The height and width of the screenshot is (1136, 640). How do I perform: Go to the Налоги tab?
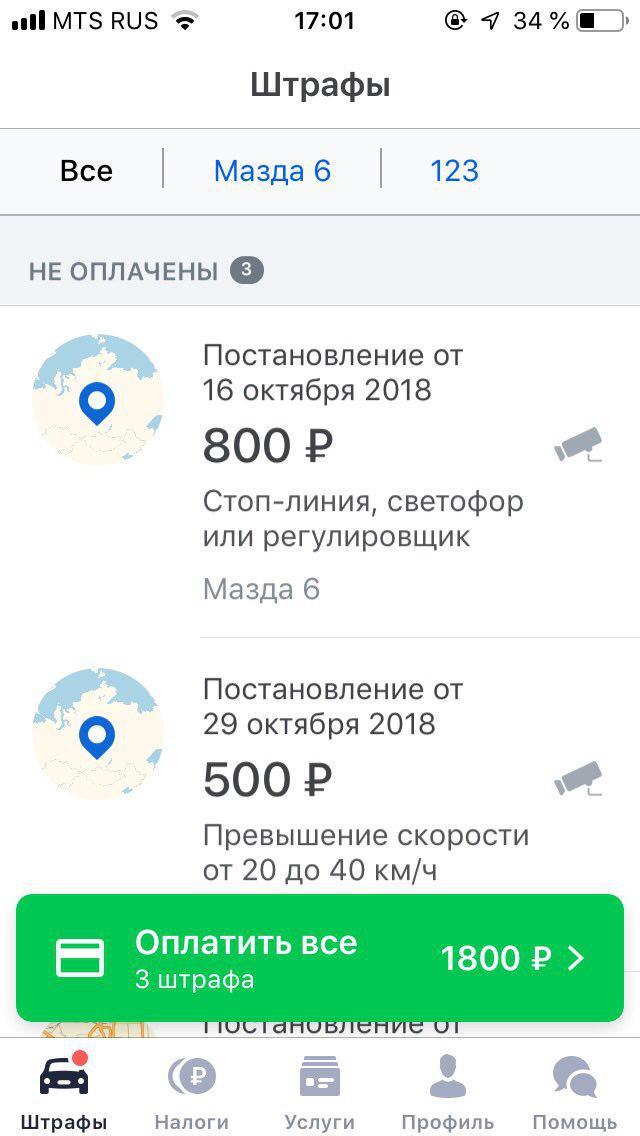click(192, 1090)
